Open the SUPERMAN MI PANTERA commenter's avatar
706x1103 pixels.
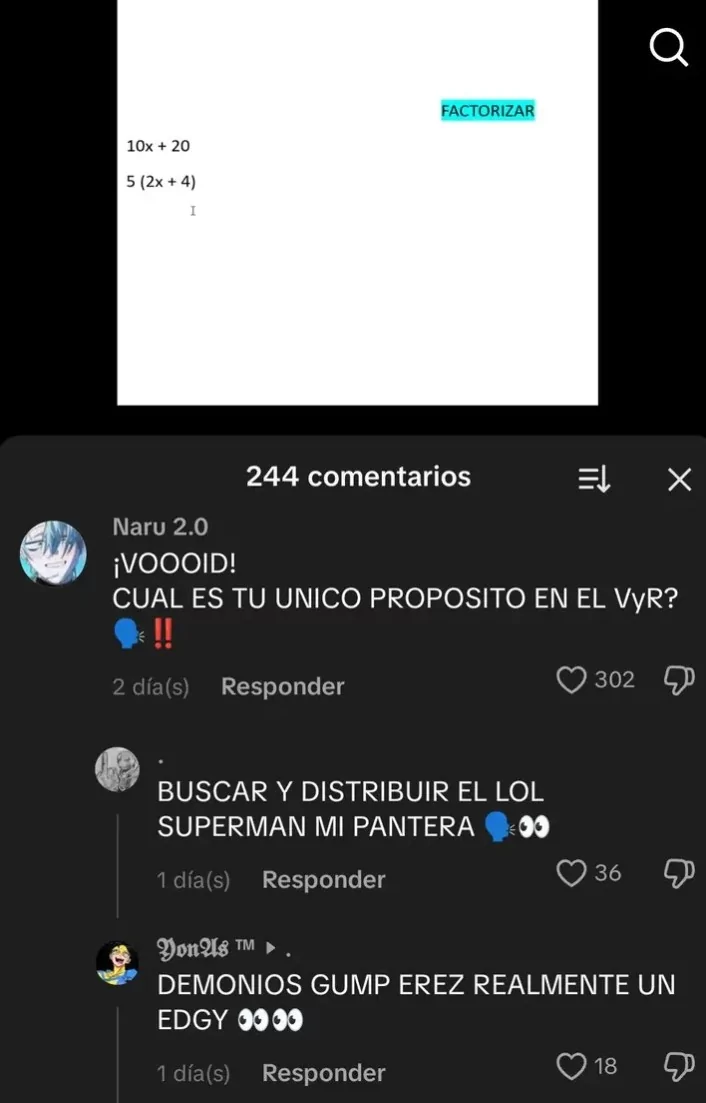pos(117,769)
